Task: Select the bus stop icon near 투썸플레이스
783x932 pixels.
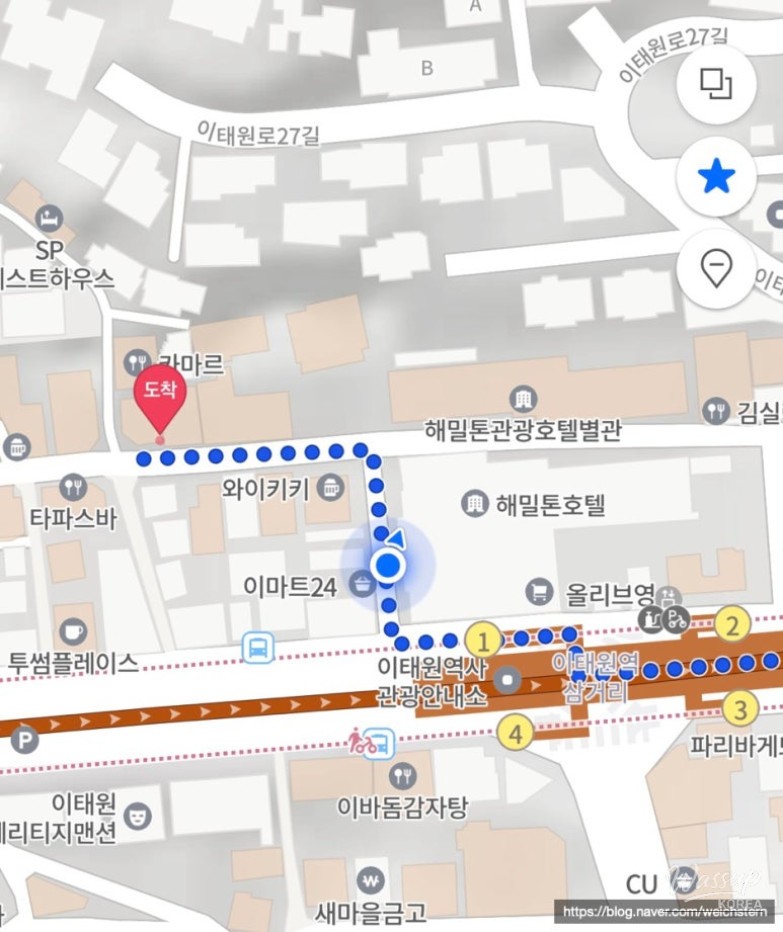Action: (258, 648)
